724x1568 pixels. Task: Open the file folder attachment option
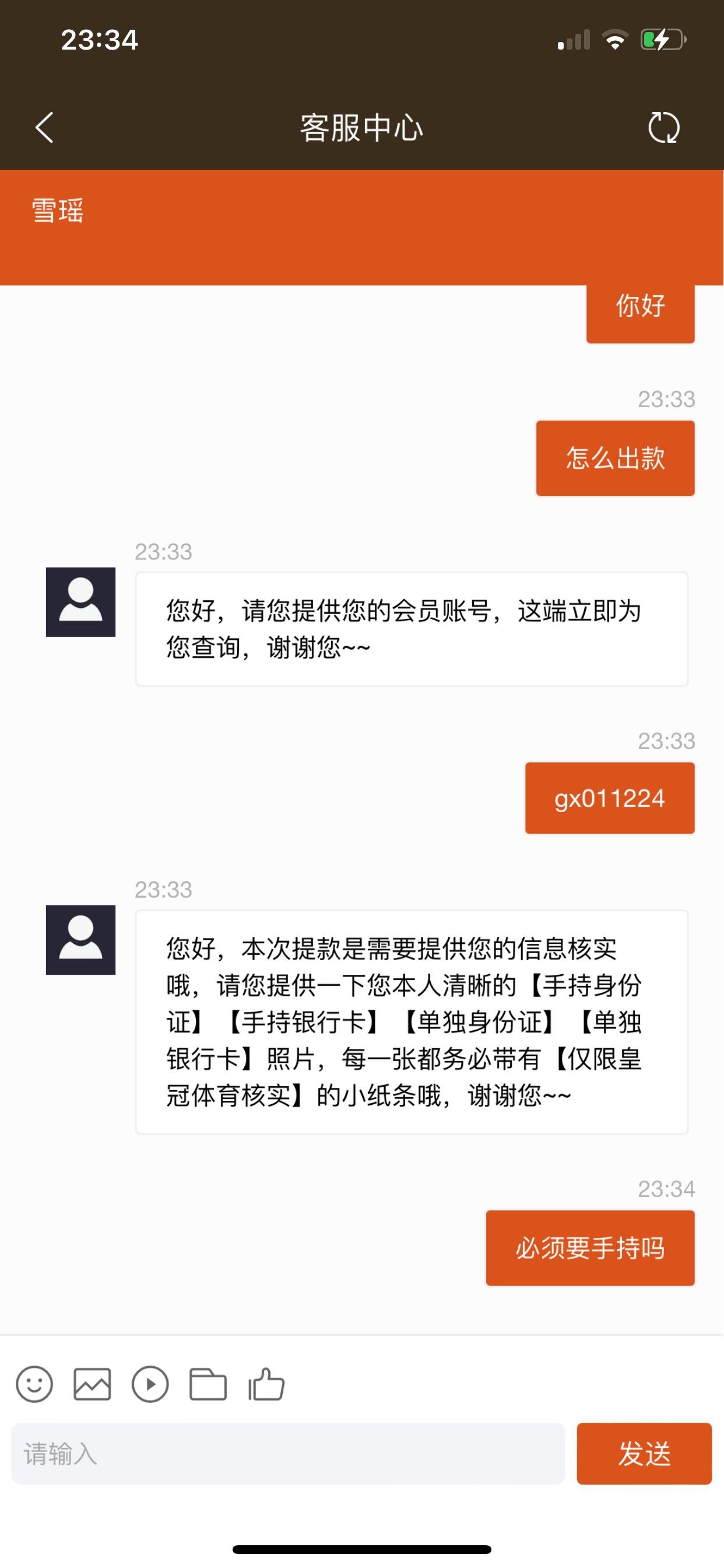click(x=208, y=1384)
